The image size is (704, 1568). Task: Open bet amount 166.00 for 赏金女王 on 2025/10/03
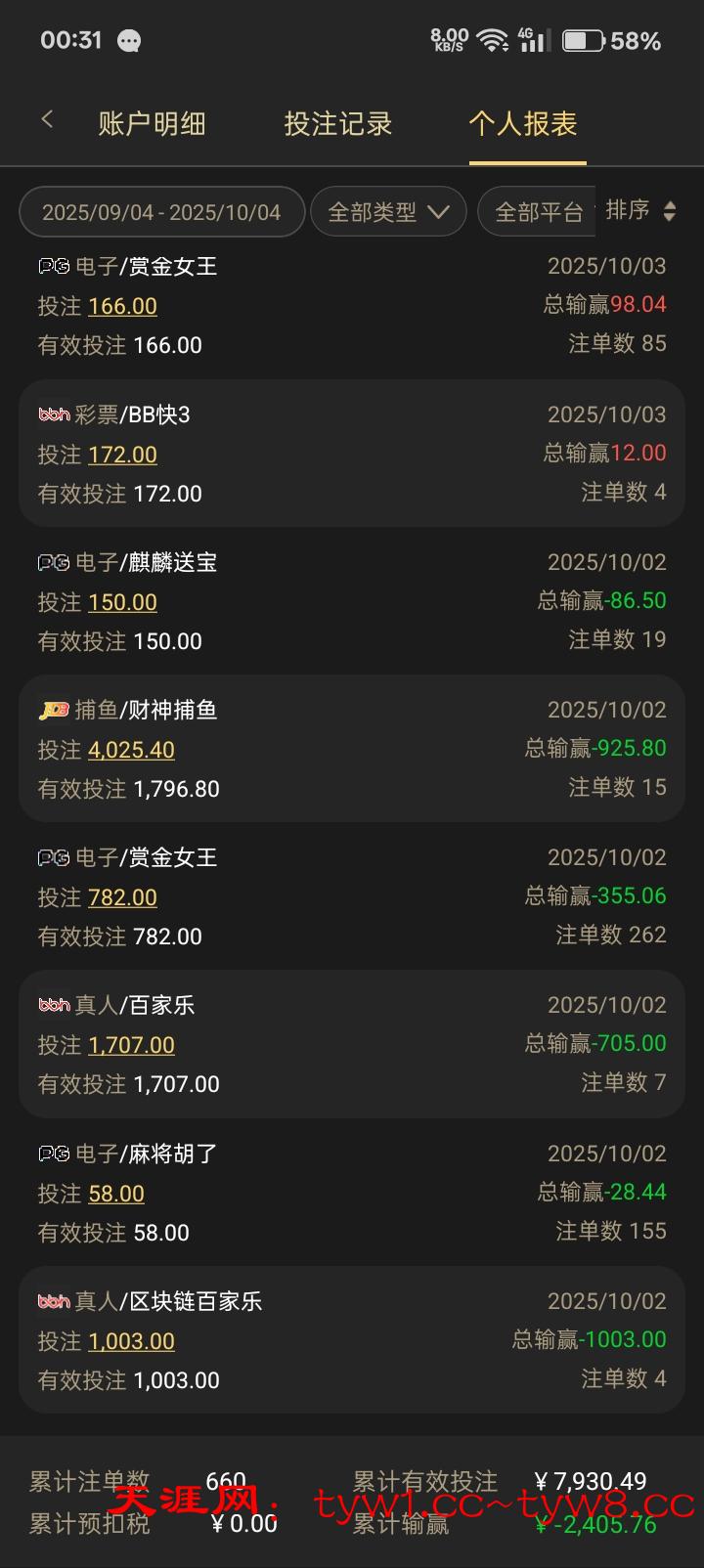click(x=122, y=307)
